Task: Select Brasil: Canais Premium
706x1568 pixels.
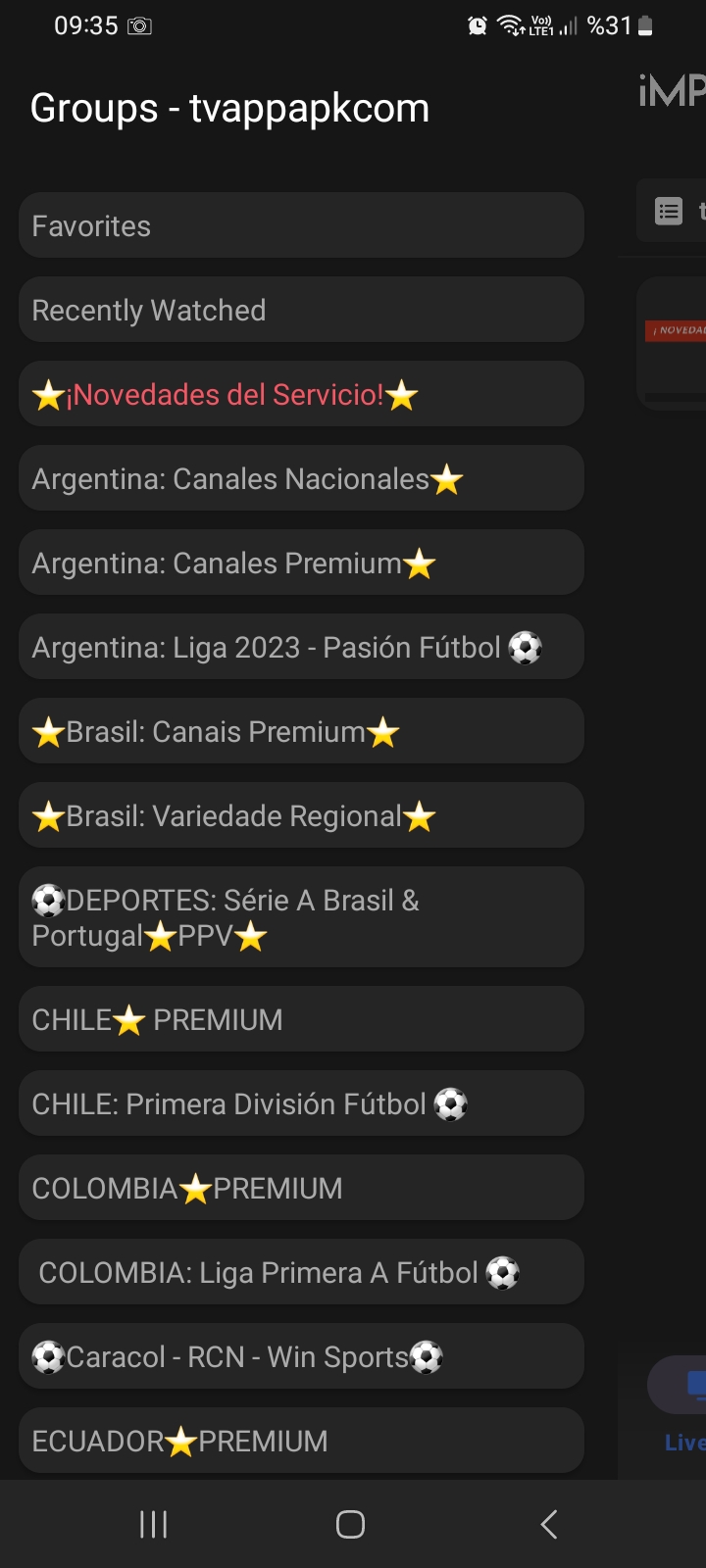Action: [301, 731]
